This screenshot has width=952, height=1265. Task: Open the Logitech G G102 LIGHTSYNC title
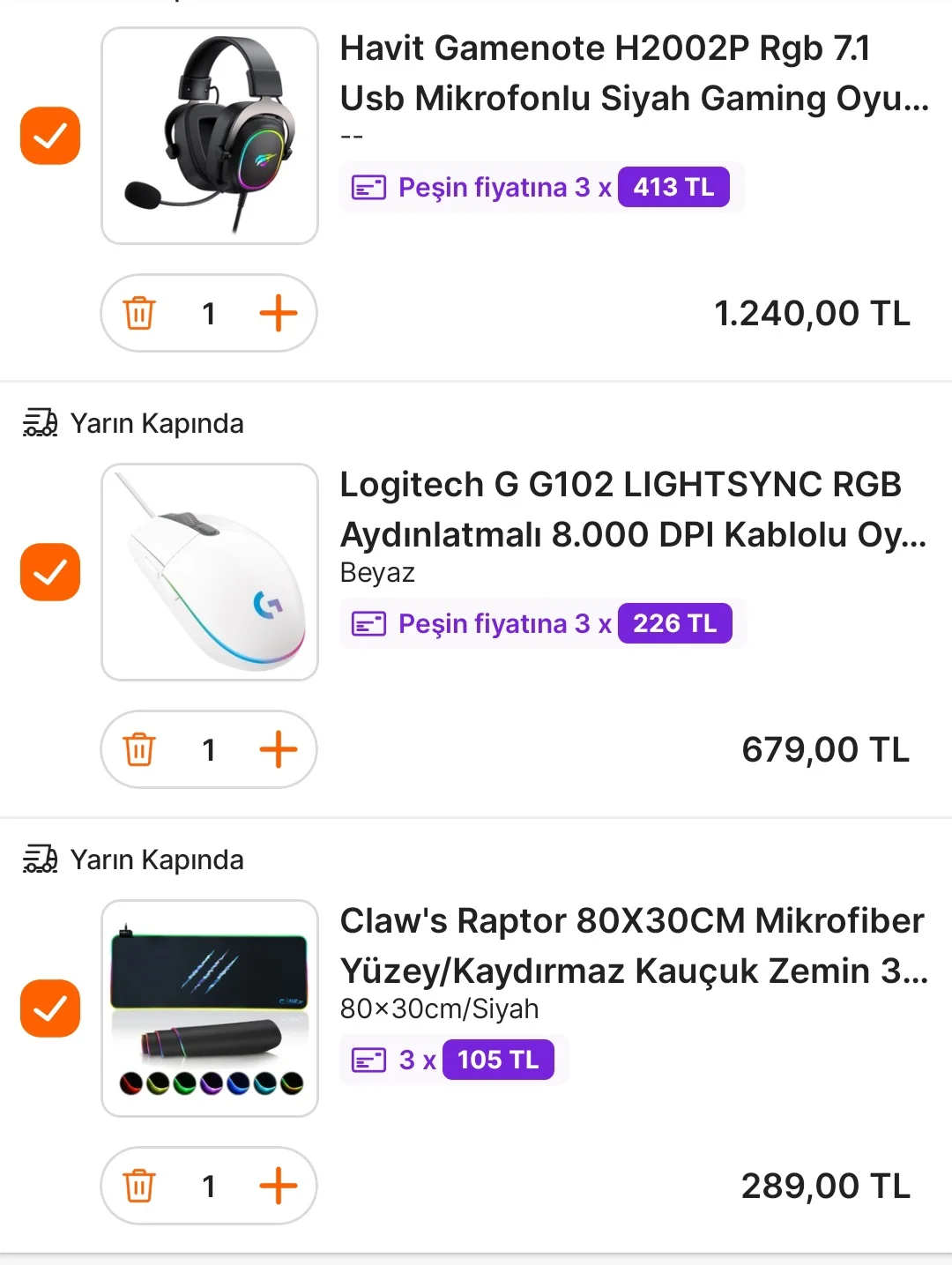coord(633,510)
